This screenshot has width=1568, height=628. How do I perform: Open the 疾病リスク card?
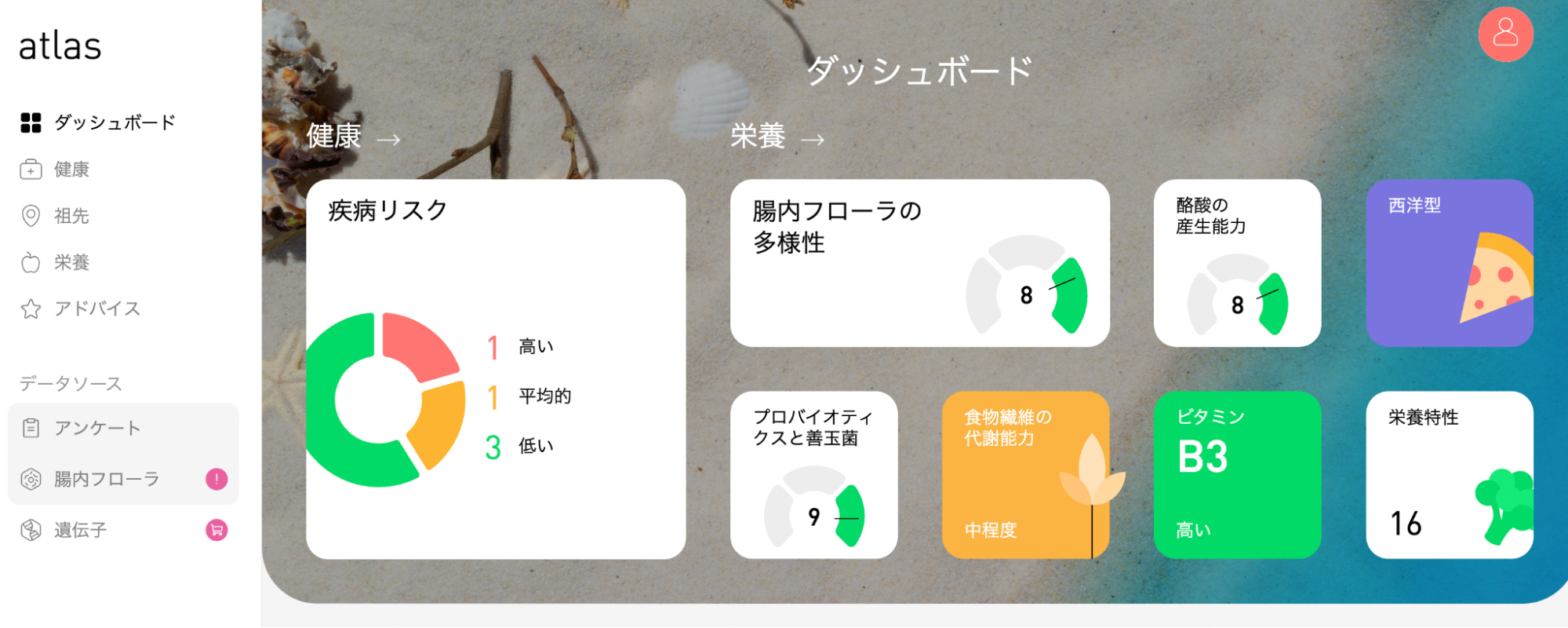pos(496,369)
